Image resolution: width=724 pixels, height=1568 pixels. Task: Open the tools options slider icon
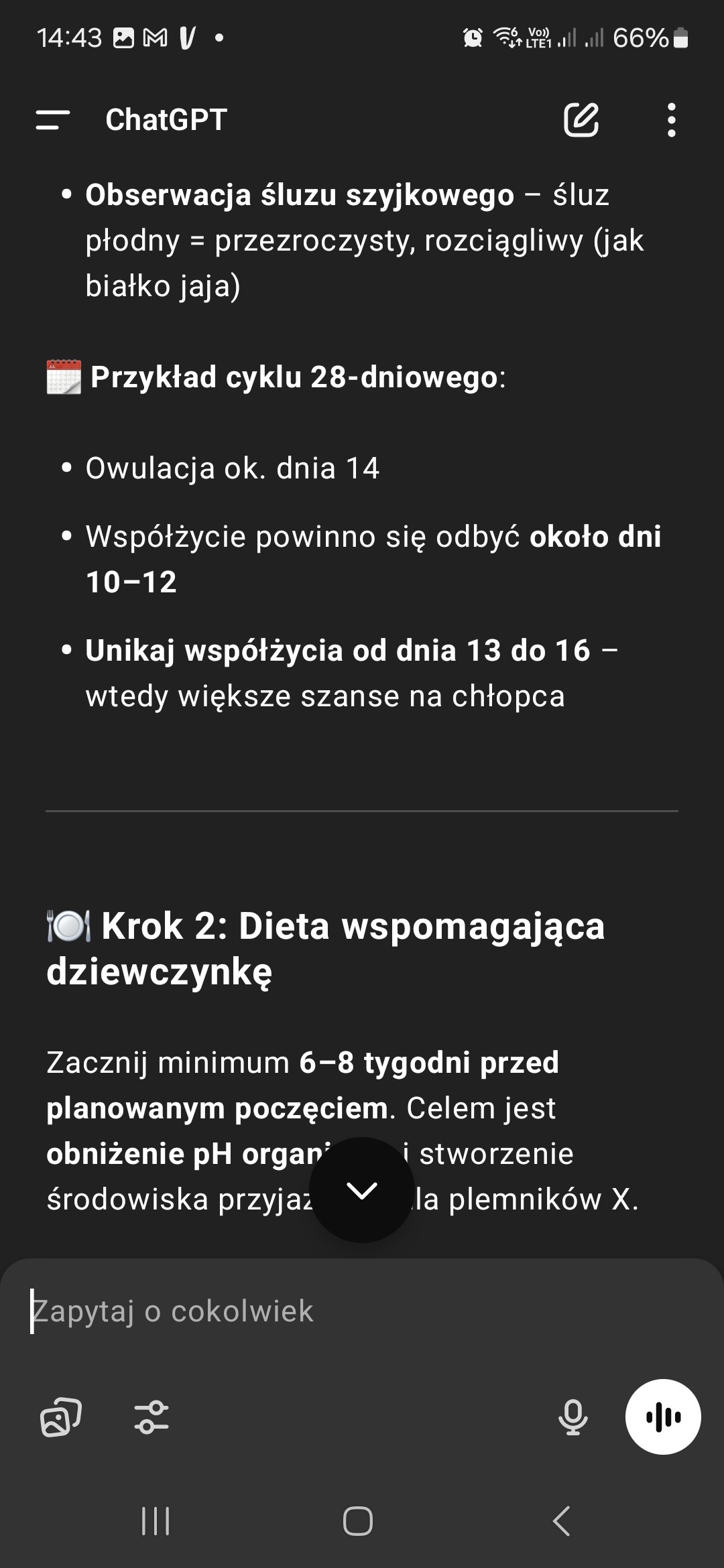pos(152,1417)
